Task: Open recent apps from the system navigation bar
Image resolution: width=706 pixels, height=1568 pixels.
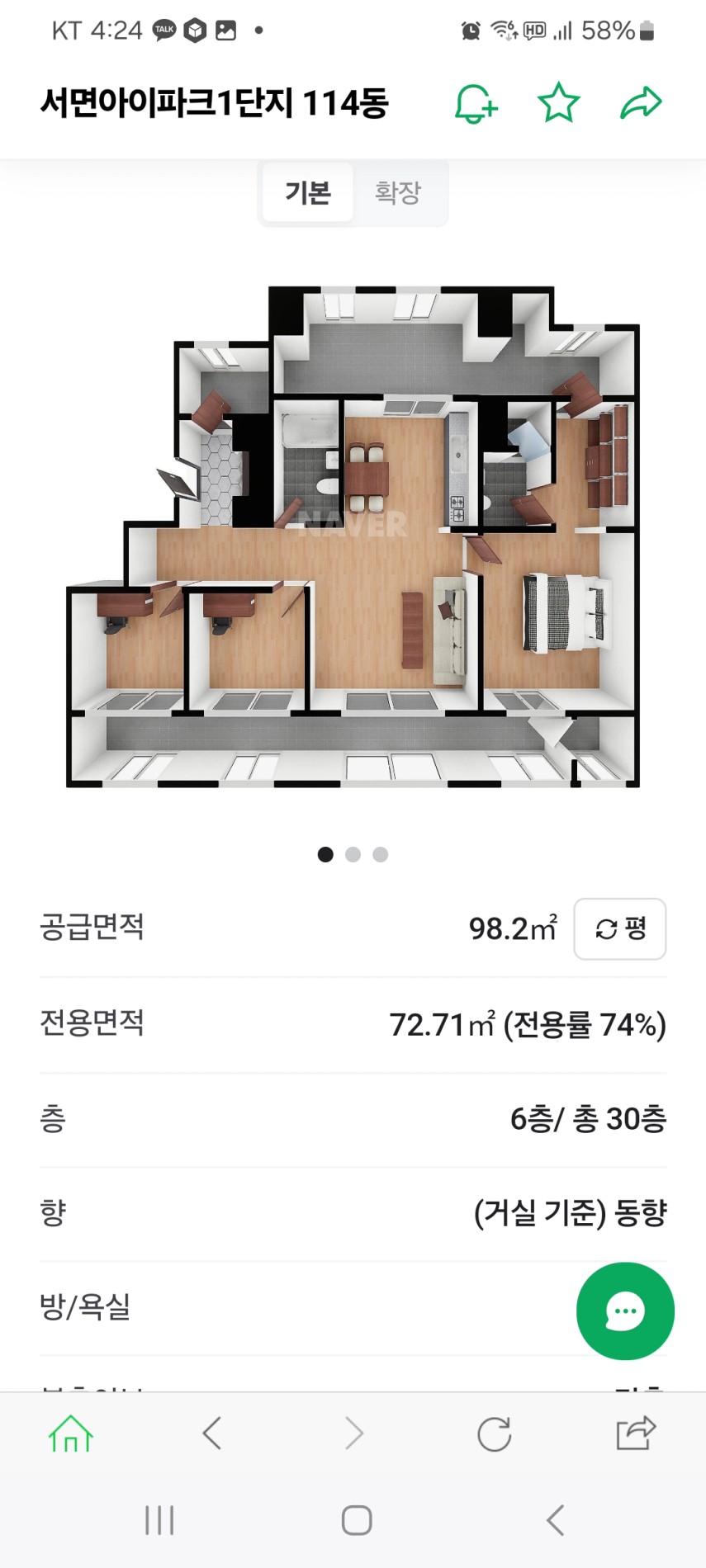Action: coord(159,1520)
